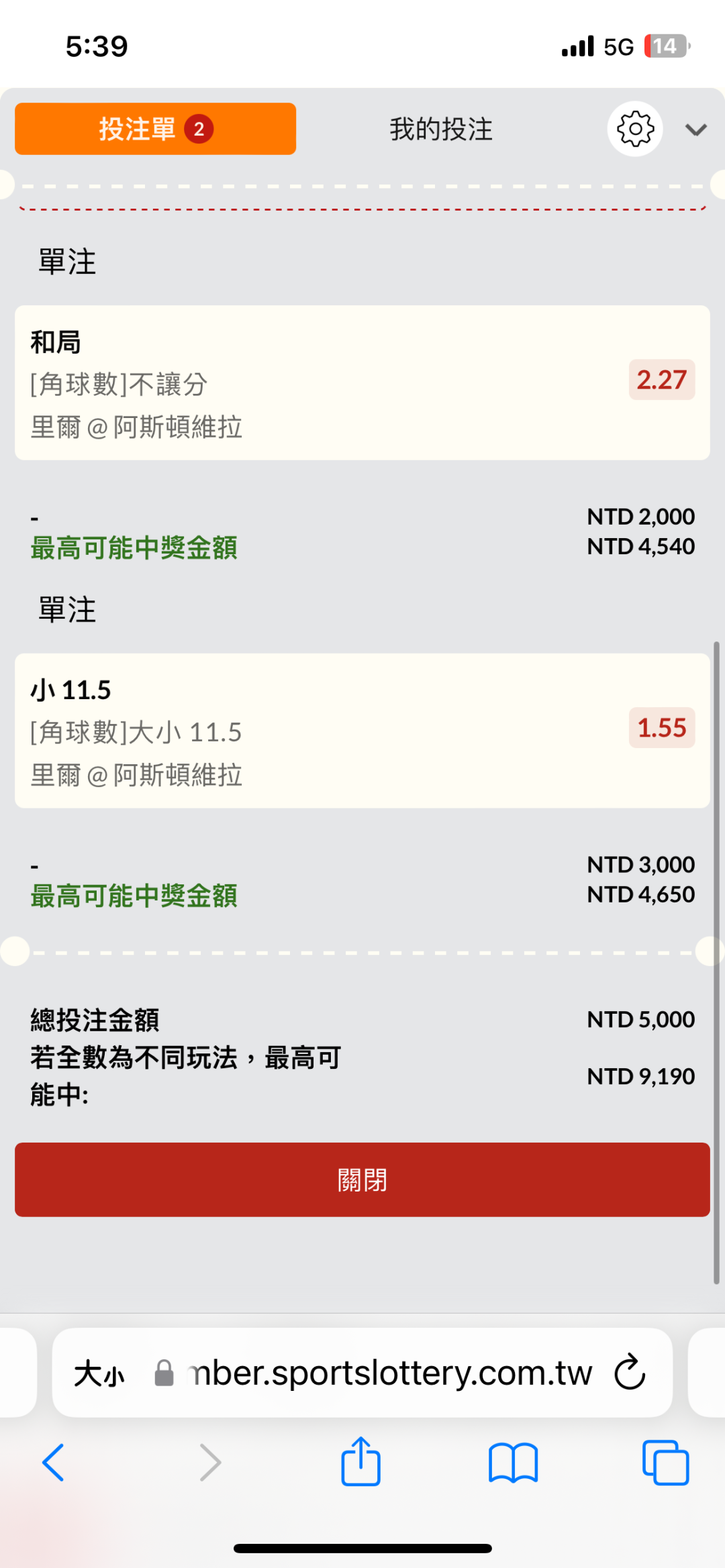The height and width of the screenshot is (1568, 725).
Task: Open the Safari 大小 page settings
Action: pos(99,1373)
